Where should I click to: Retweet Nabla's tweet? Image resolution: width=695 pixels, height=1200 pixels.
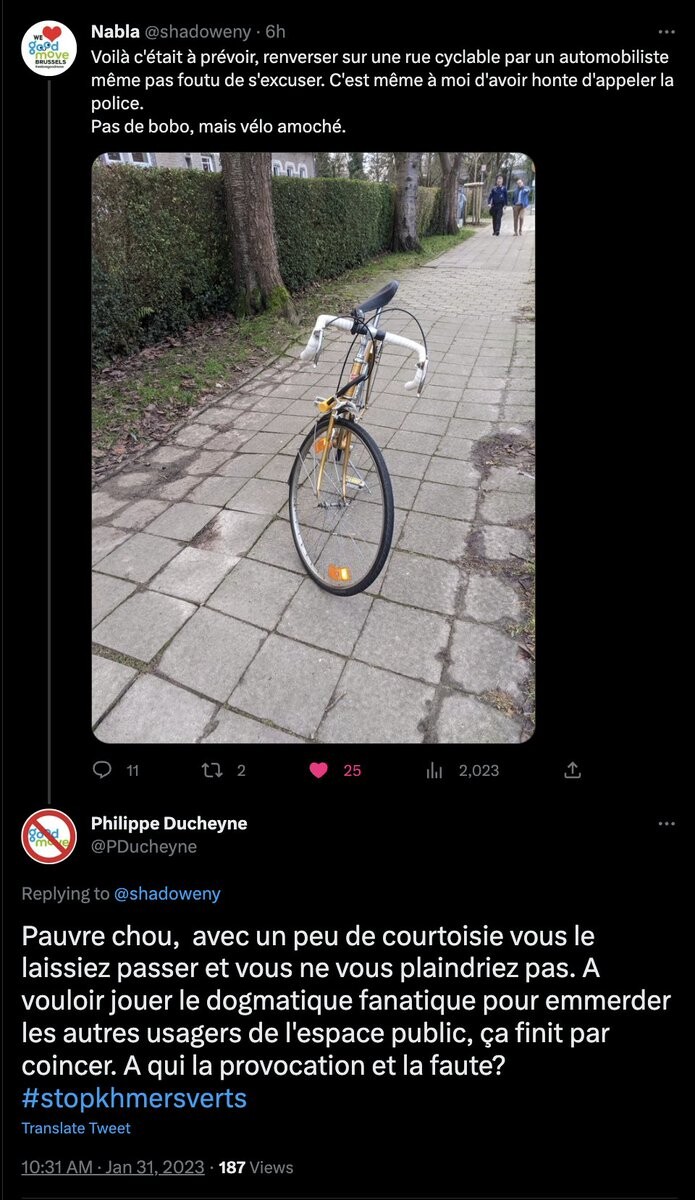pos(211,770)
